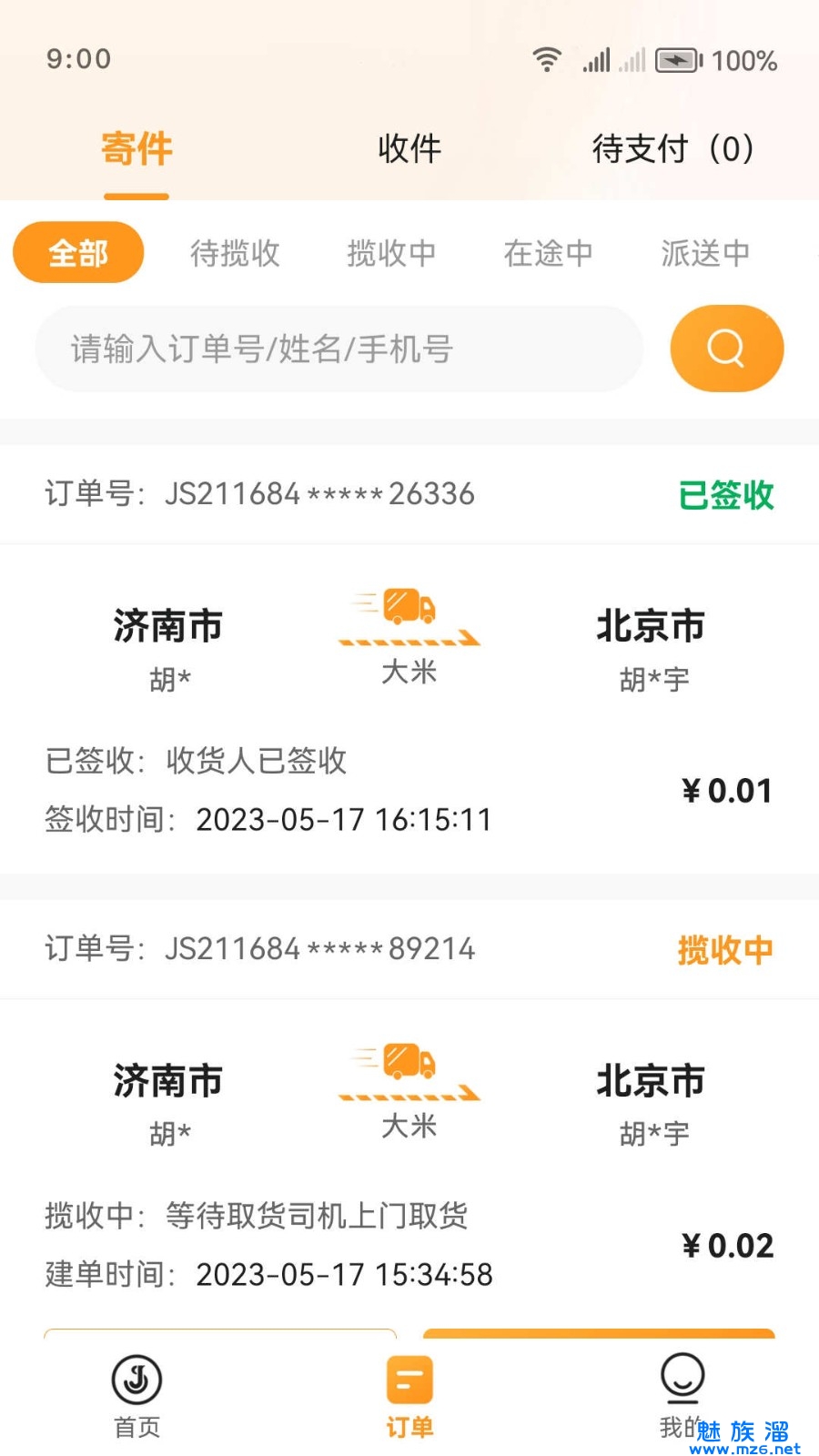Tap the orange search button
Screen dimensions: 819x1456
click(726, 349)
